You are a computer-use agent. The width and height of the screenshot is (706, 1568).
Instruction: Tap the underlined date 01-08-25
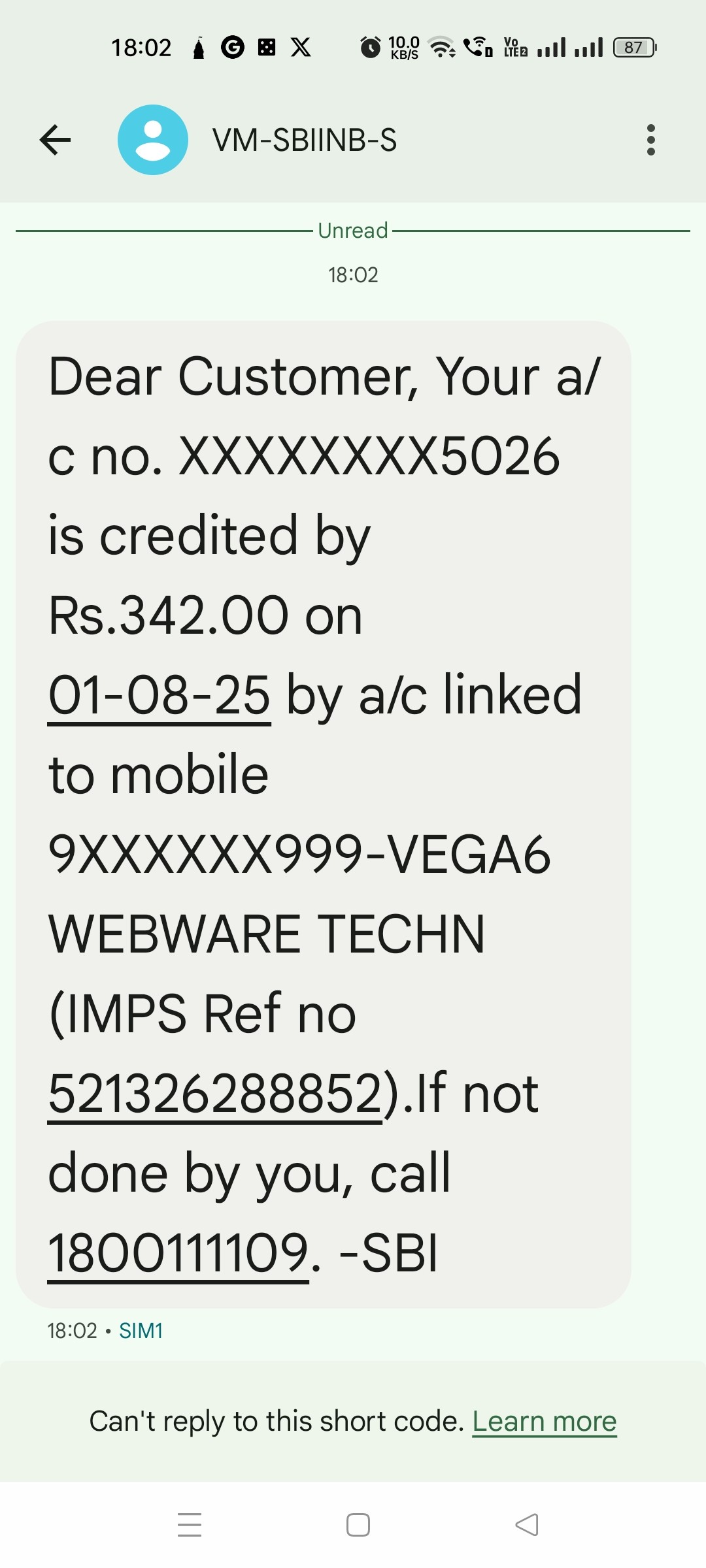[160, 695]
